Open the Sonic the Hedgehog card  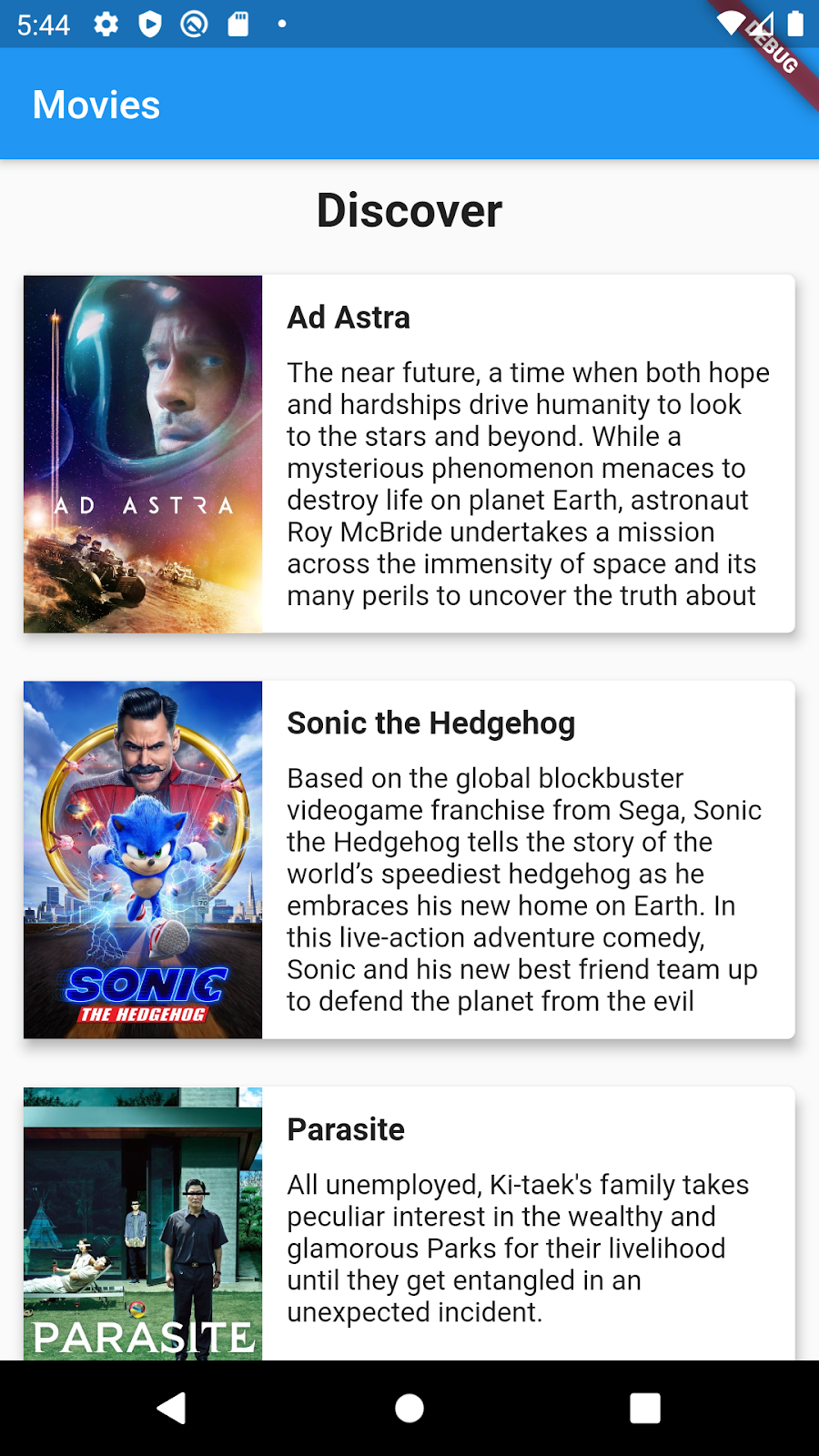[409, 860]
